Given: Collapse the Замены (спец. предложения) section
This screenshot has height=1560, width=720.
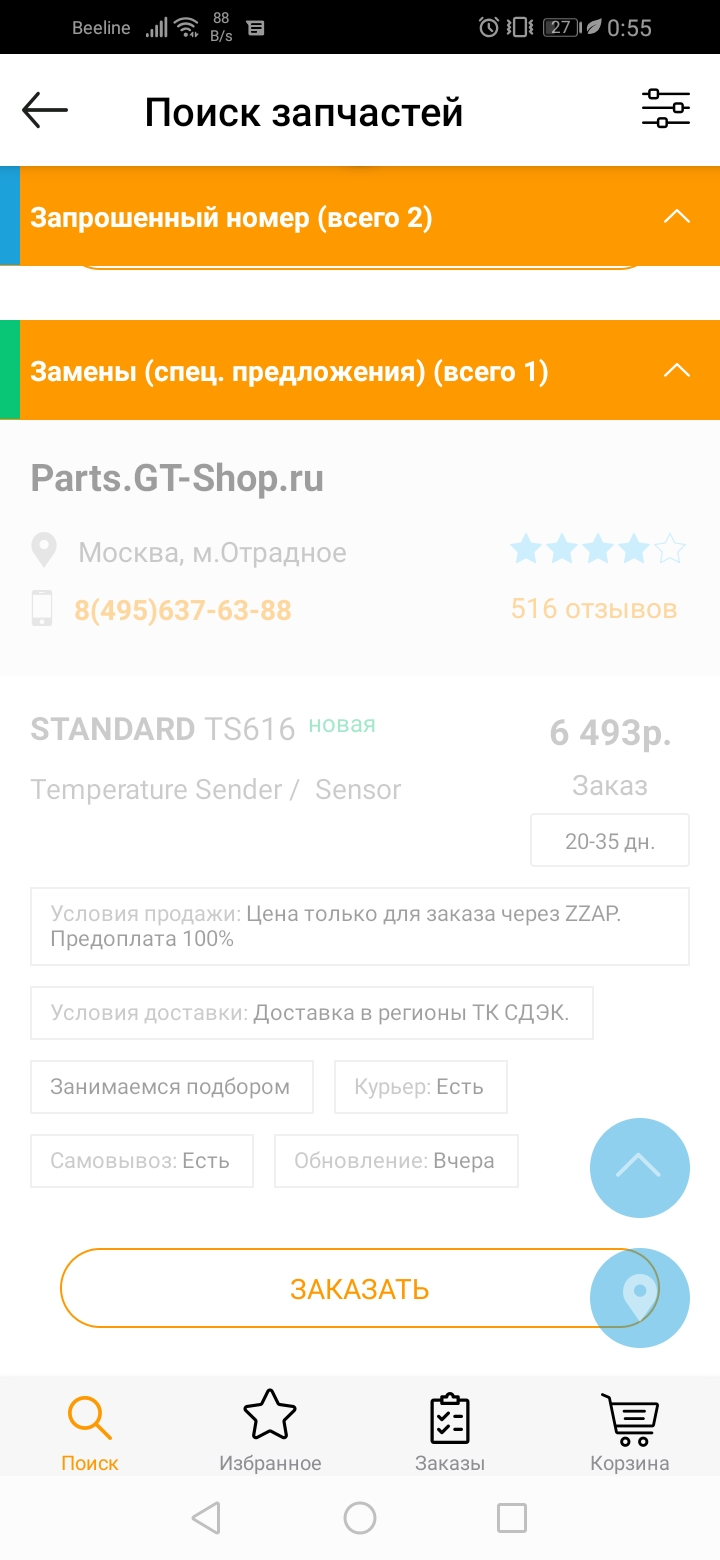Looking at the screenshot, I should [x=677, y=371].
